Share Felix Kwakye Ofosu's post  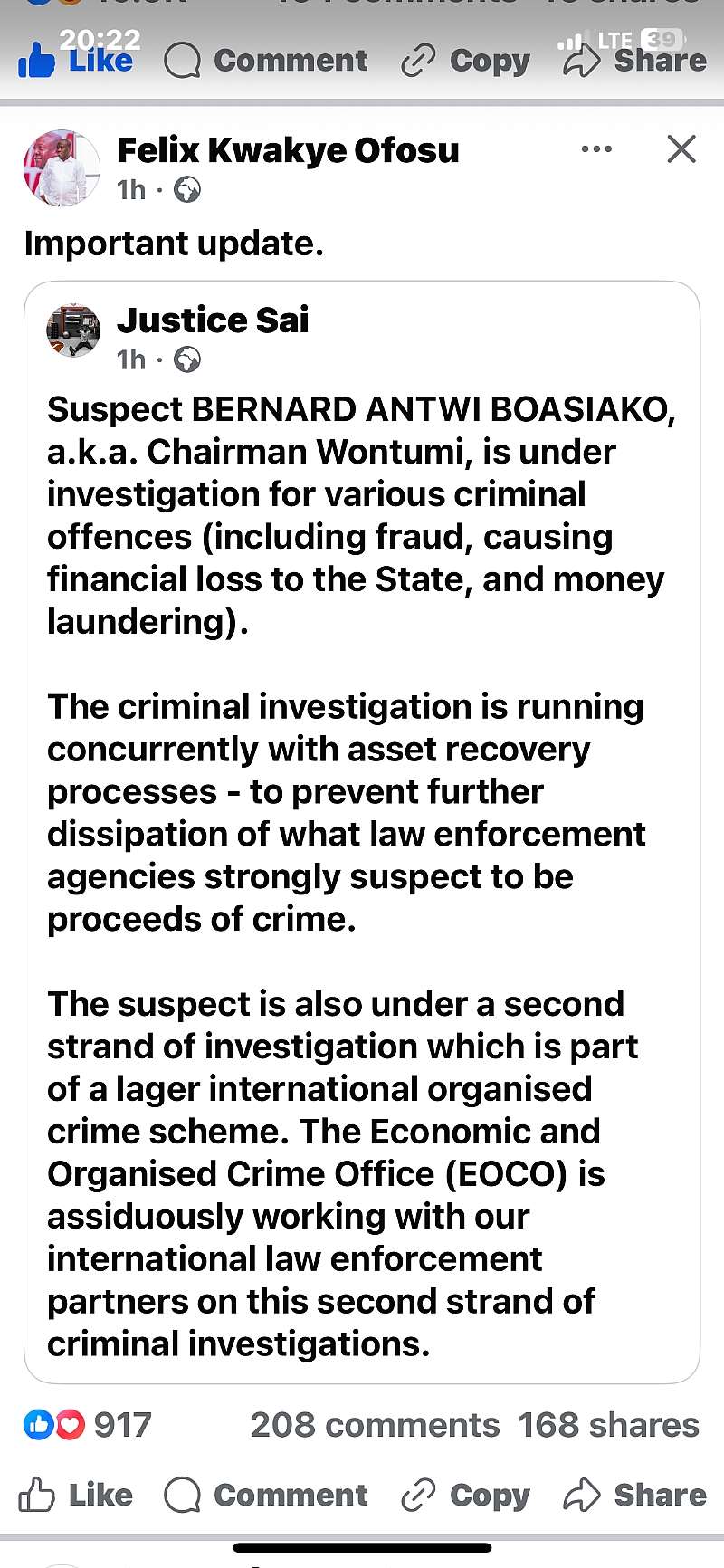pos(634,1495)
